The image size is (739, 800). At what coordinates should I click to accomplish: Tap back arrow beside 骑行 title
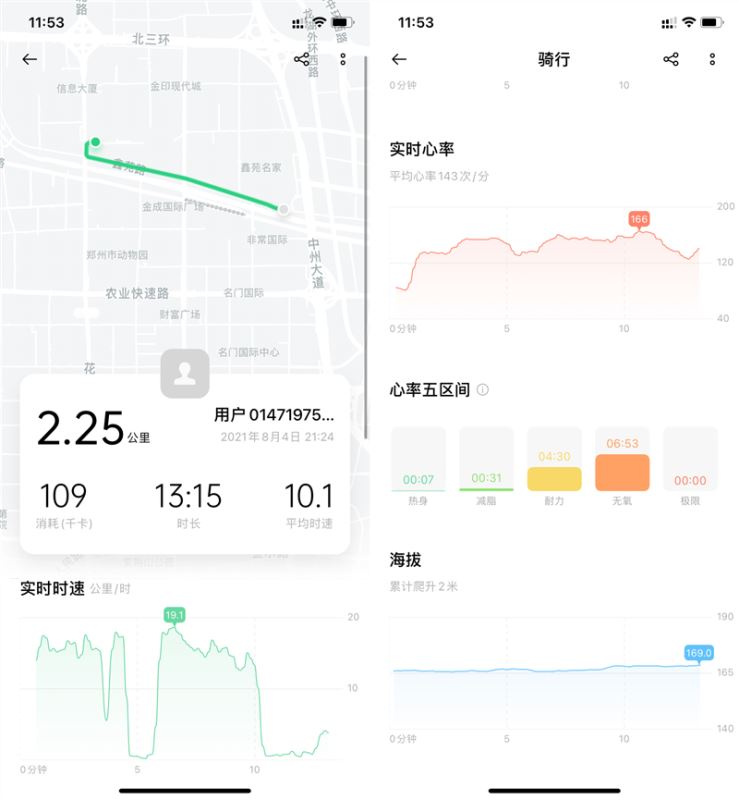pos(399,60)
